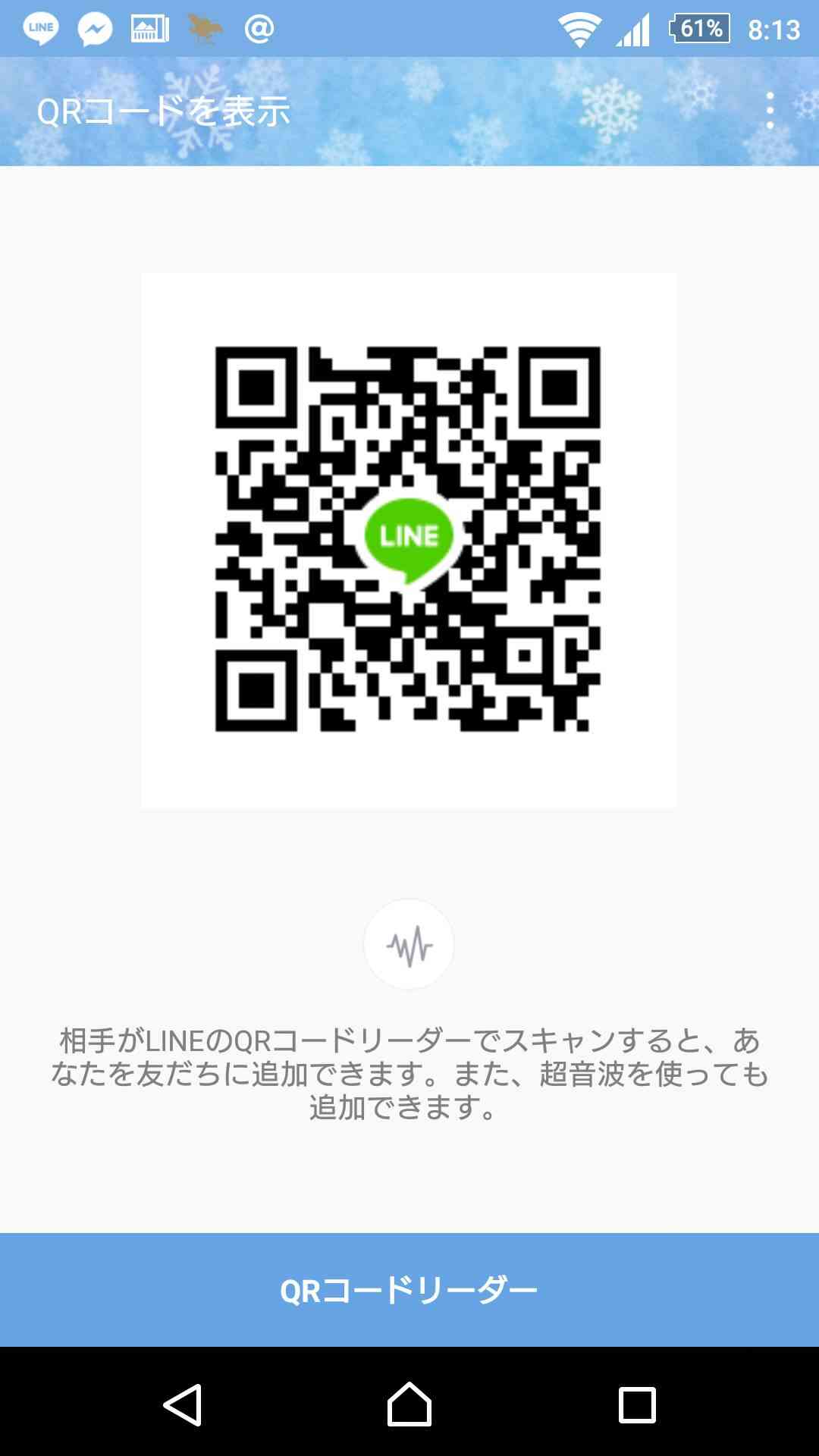Go back with the system back button

(x=182, y=1404)
